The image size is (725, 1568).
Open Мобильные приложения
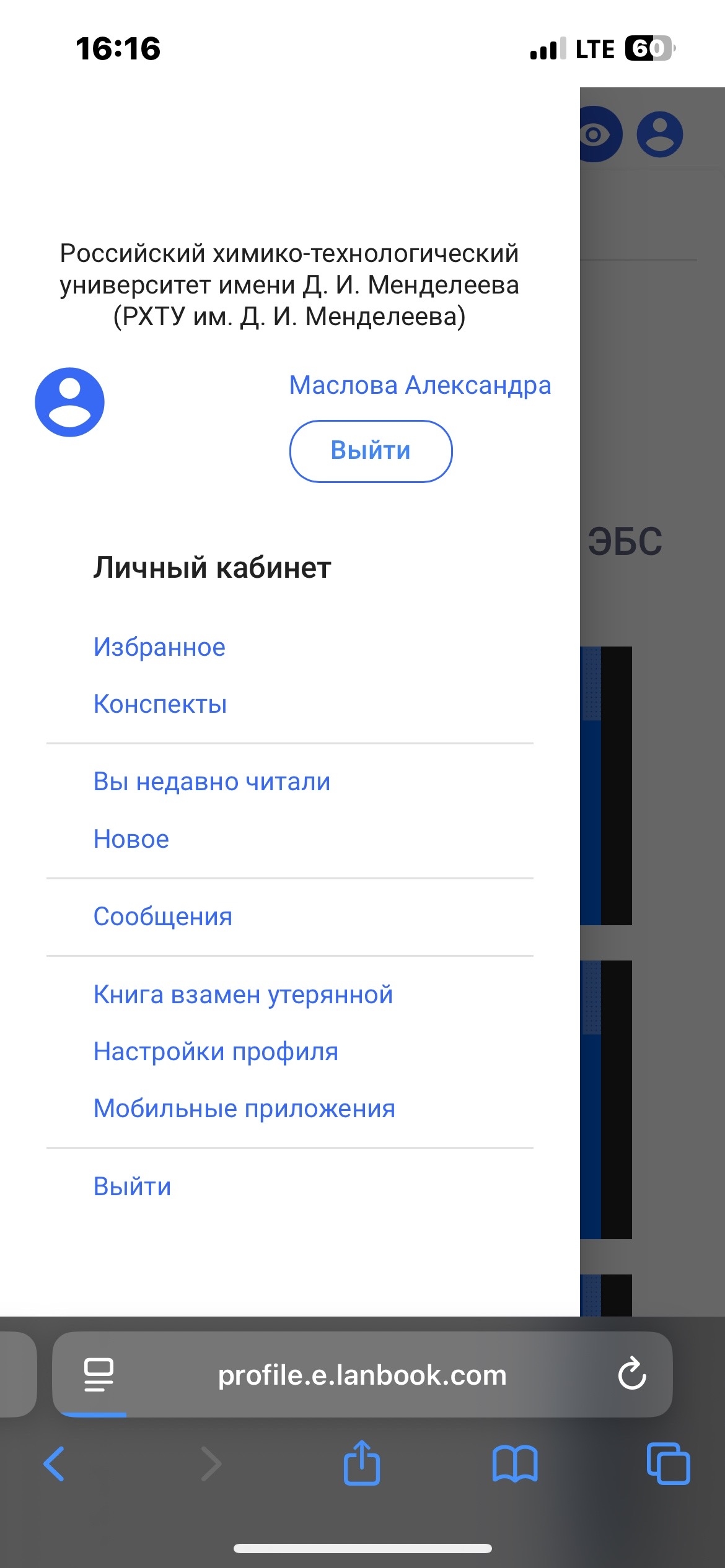244,1108
